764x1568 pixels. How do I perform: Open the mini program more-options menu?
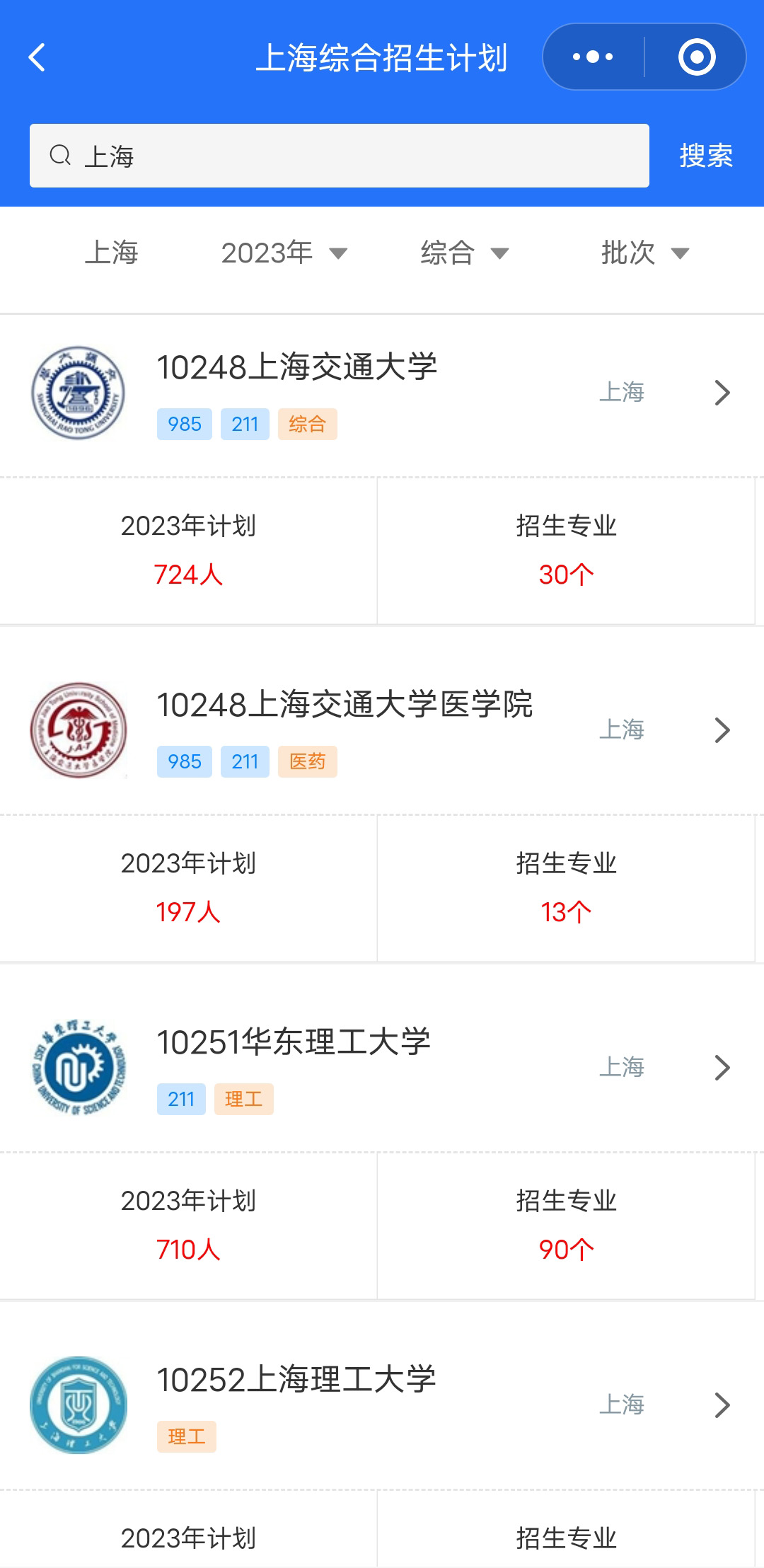coord(593,57)
